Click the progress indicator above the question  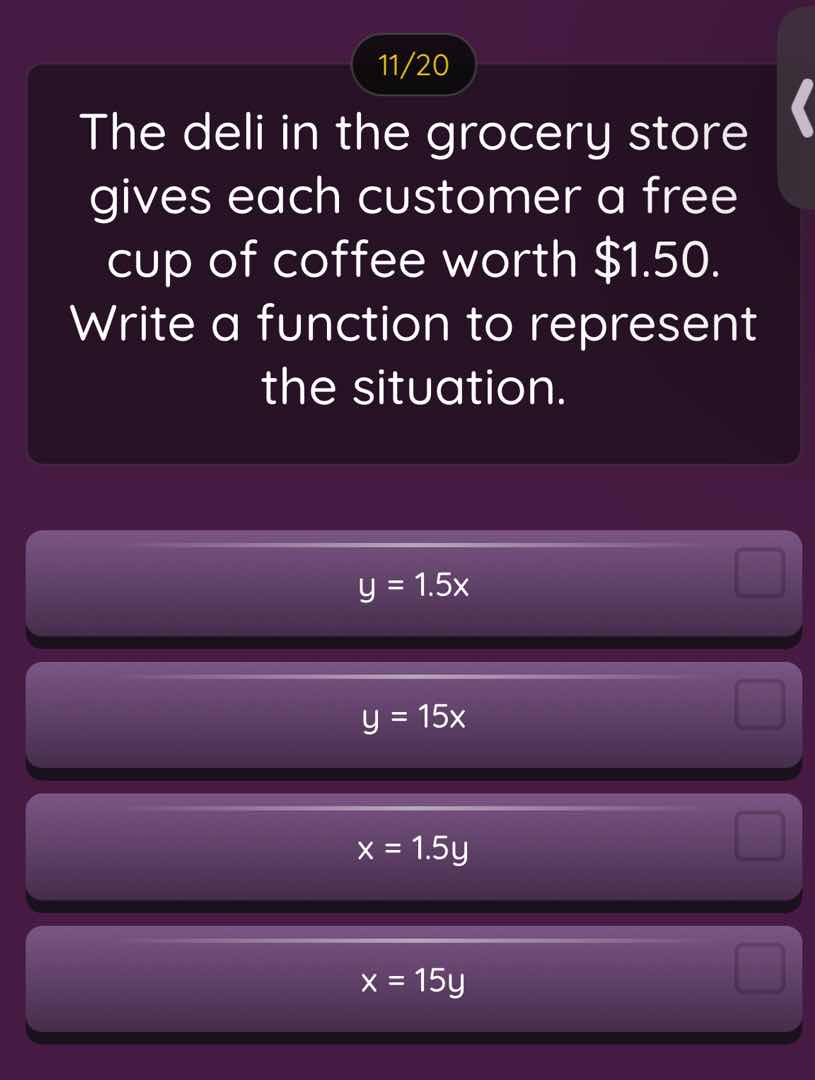413,64
